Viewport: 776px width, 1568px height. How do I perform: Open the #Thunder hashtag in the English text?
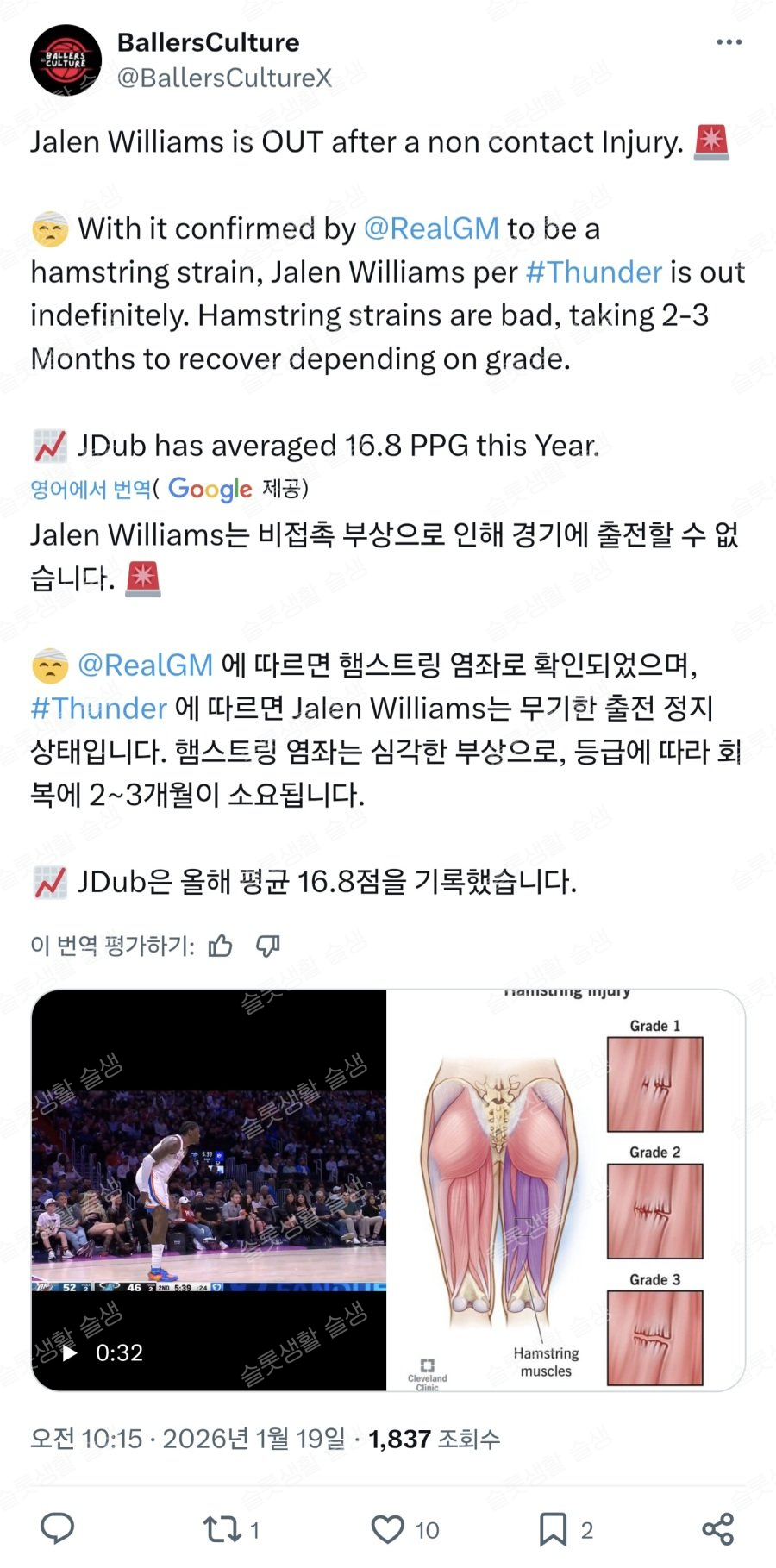(593, 272)
